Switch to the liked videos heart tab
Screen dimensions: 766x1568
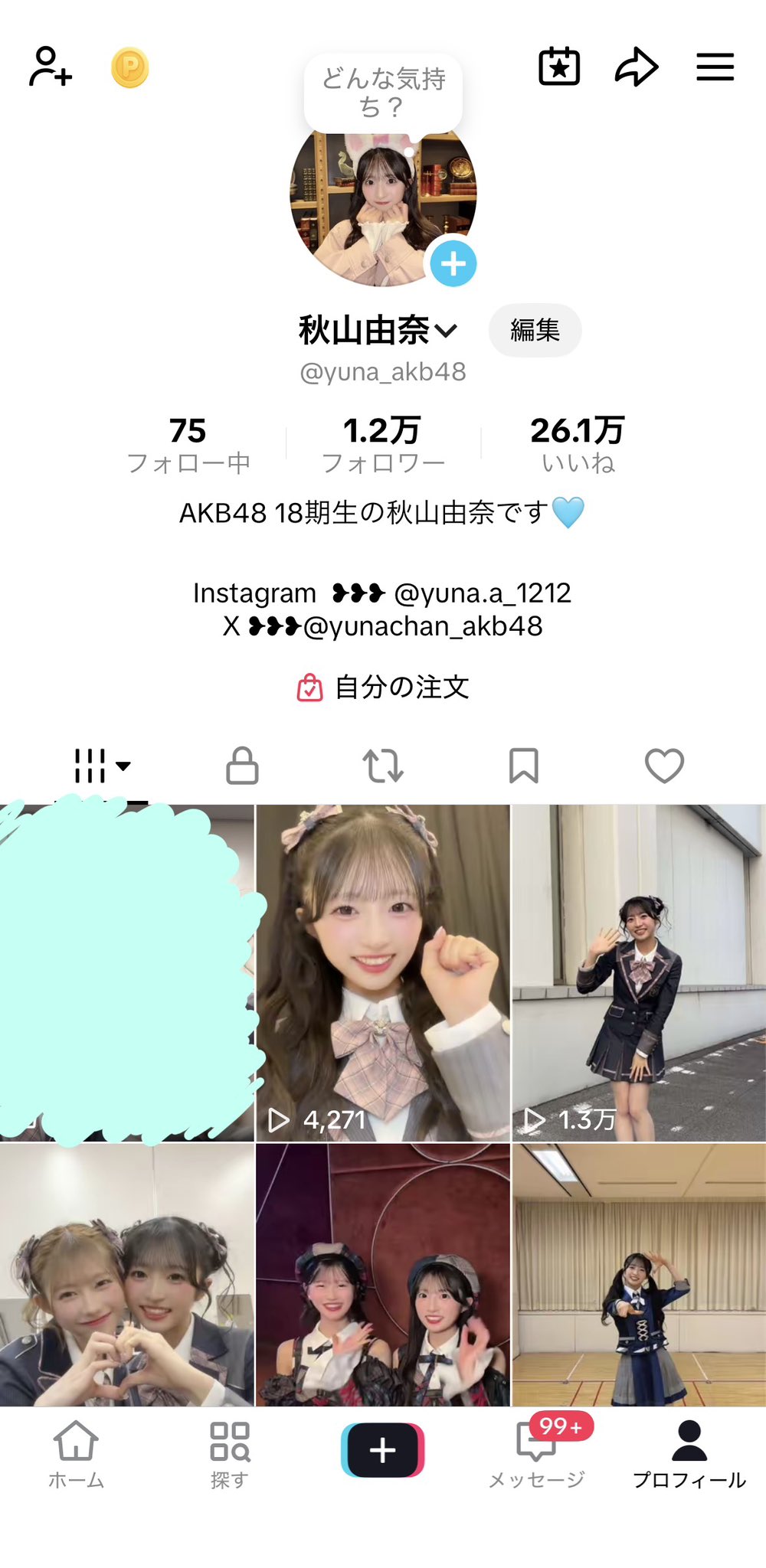[x=664, y=766]
